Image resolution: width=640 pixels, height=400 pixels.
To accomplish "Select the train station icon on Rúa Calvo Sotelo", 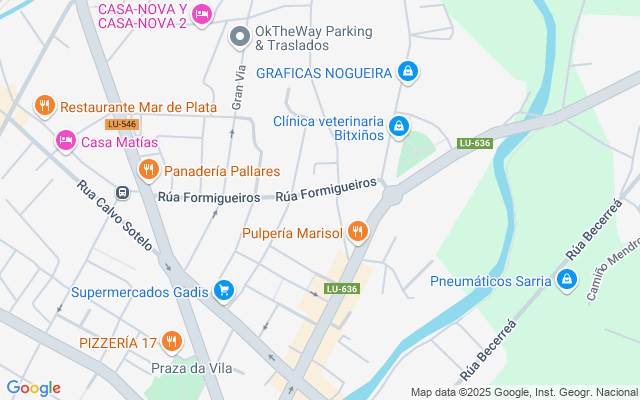I will point(122,192).
